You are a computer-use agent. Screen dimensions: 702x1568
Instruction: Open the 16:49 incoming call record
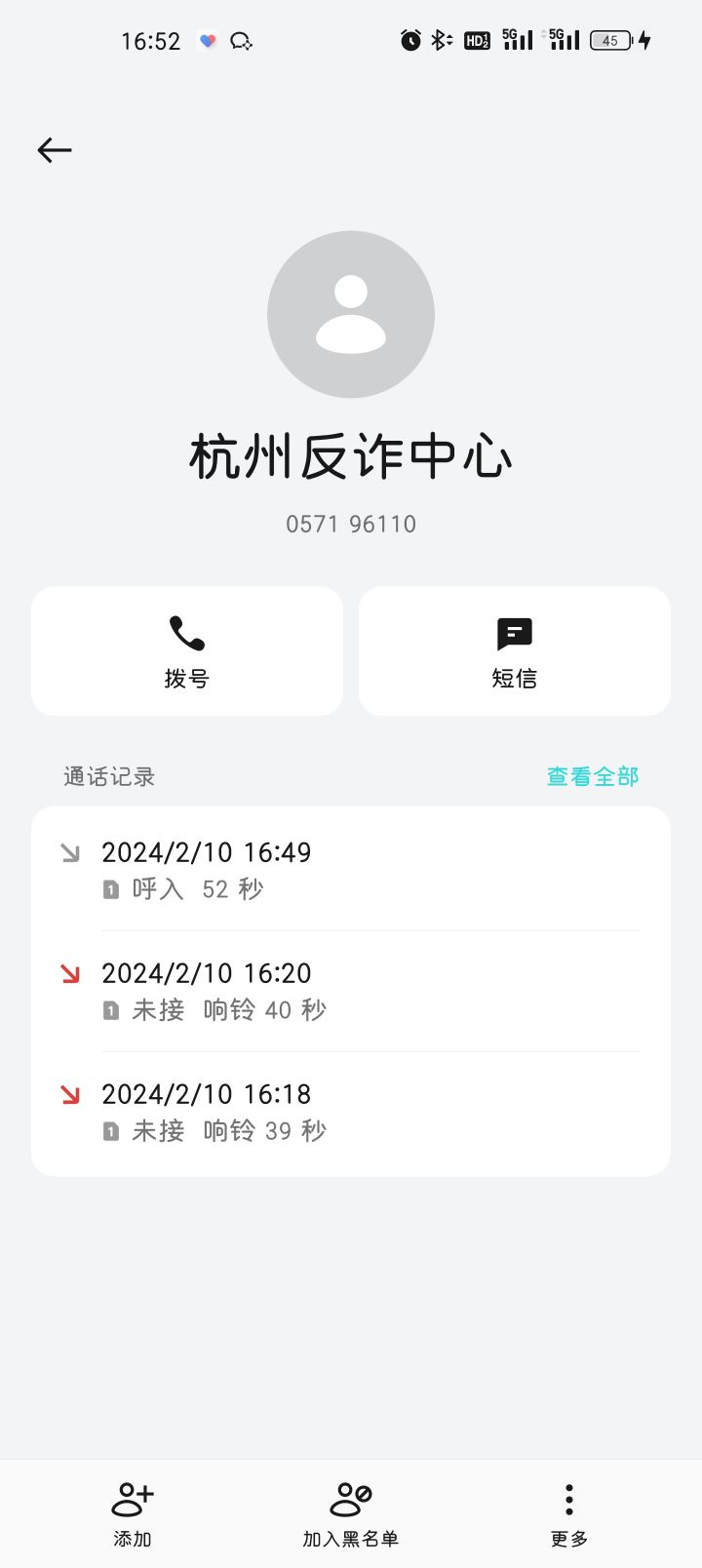(x=351, y=870)
